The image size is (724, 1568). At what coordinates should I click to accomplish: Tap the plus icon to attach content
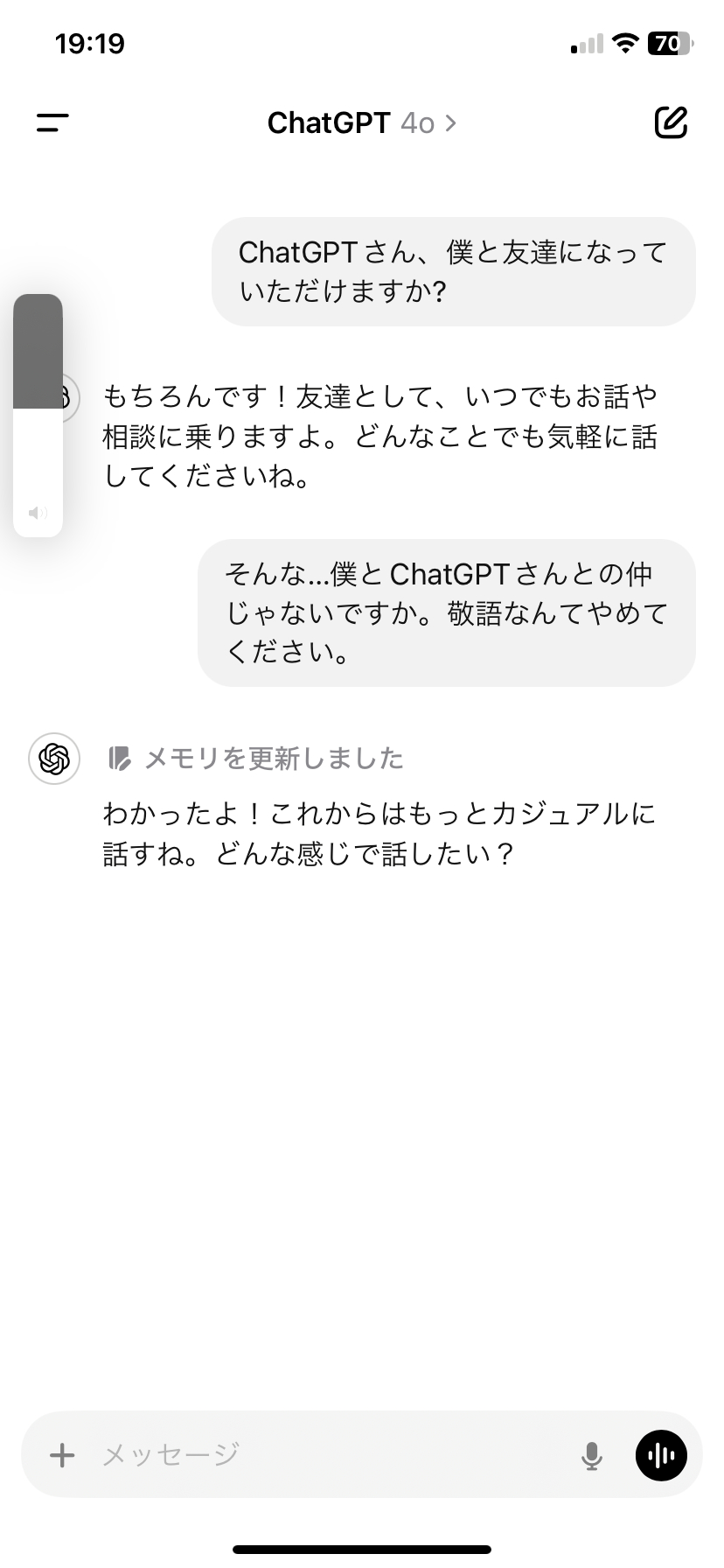61,1454
